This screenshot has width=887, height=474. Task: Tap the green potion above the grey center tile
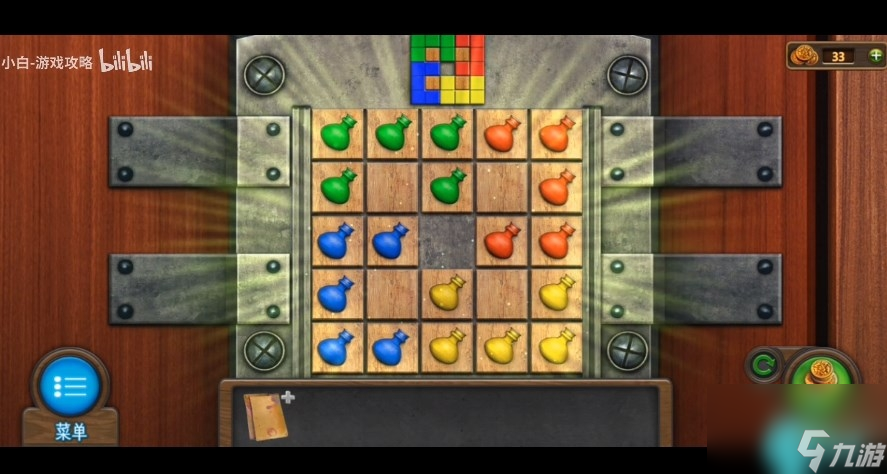pos(446,187)
